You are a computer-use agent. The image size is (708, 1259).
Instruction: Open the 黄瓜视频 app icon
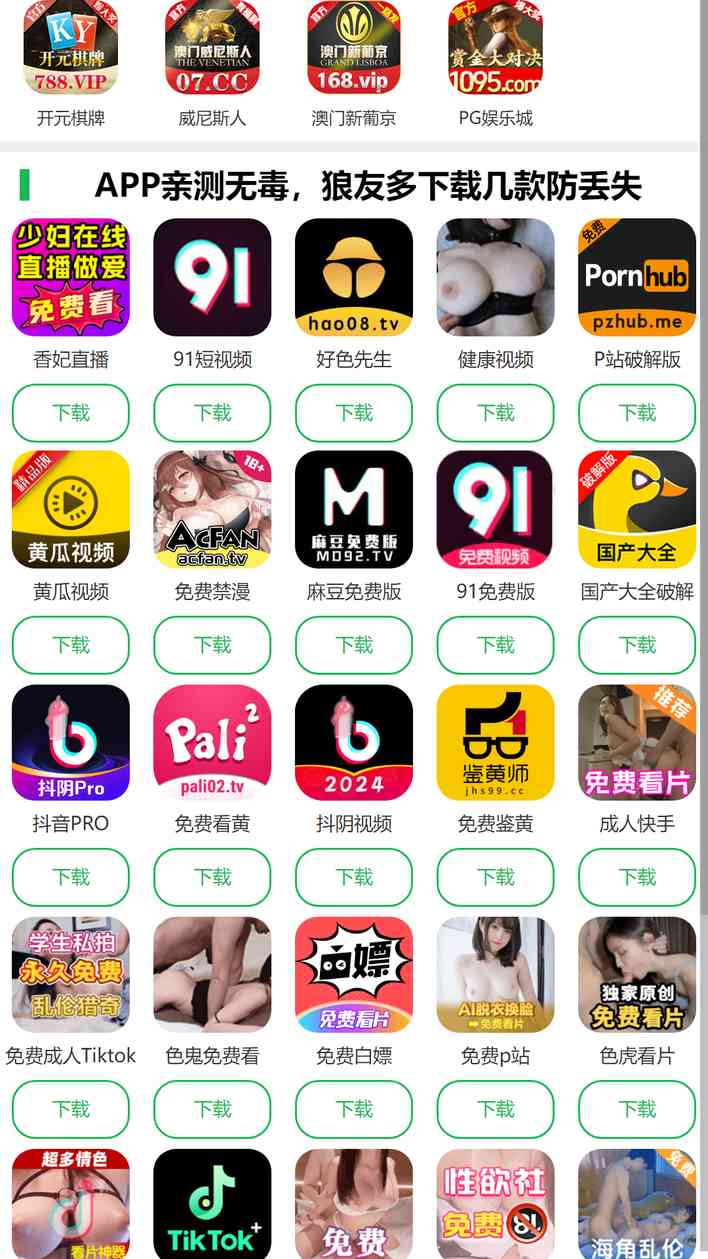70,509
